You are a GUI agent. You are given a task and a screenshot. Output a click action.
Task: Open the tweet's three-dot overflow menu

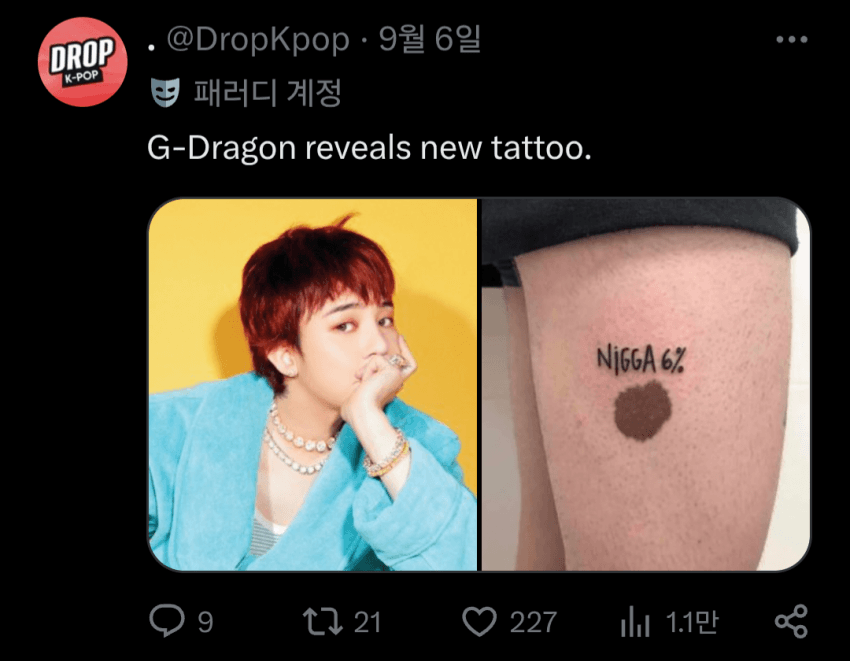[790, 40]
